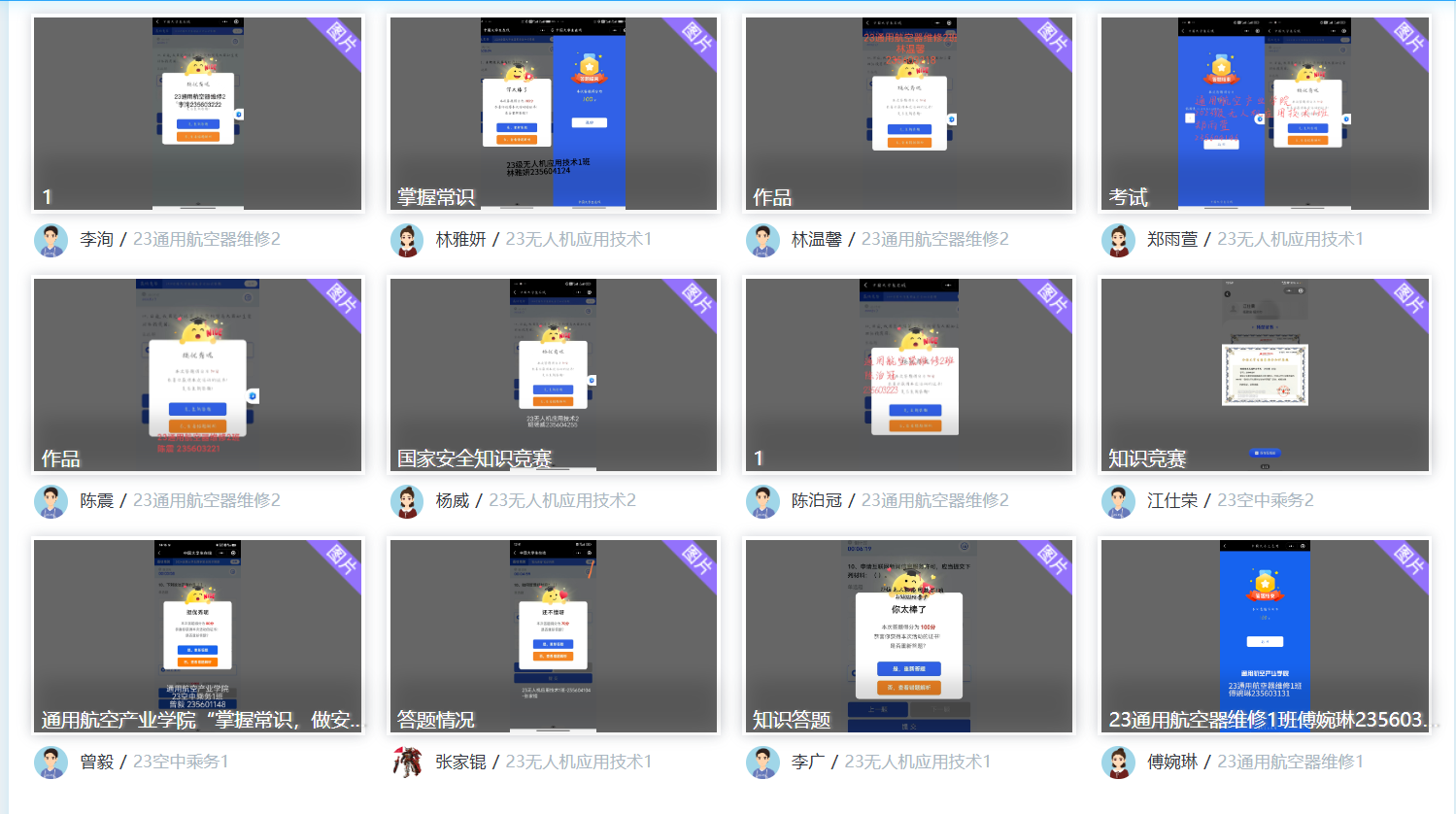
Task: Open 林雅妍's 掌握常识 image tile
Action: pyautogui.click(x=553, y=114)
